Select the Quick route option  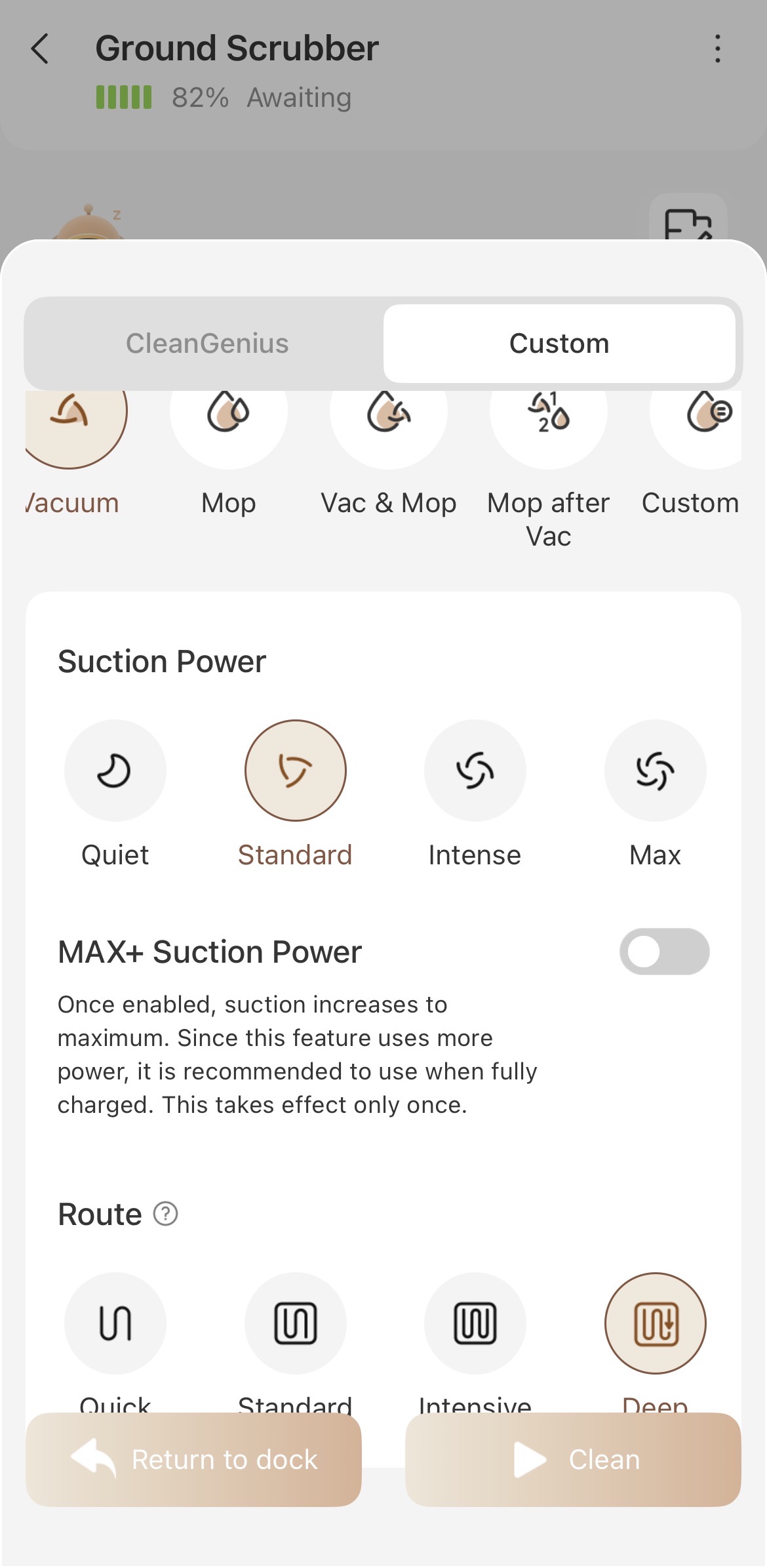click(x=115, y=1323)
